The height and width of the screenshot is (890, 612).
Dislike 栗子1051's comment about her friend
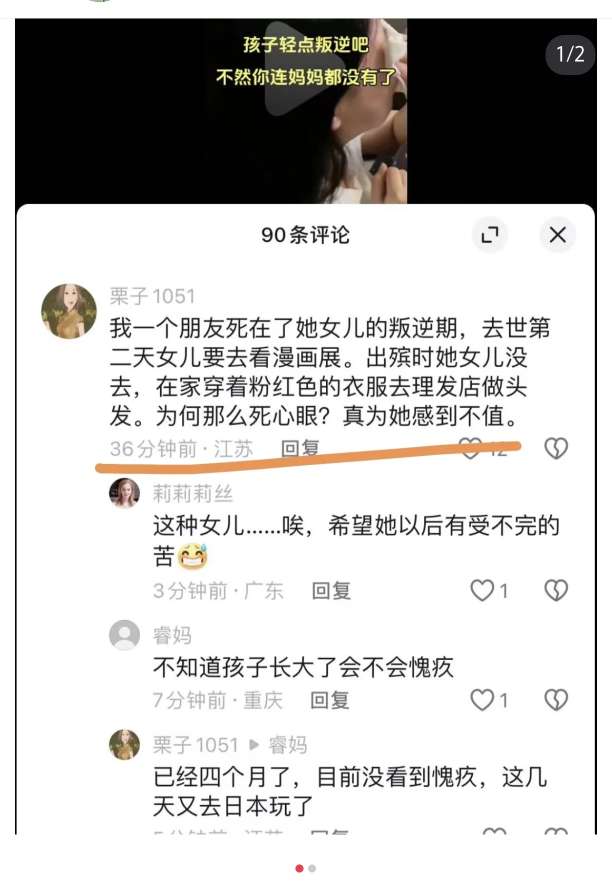point(556,449)
